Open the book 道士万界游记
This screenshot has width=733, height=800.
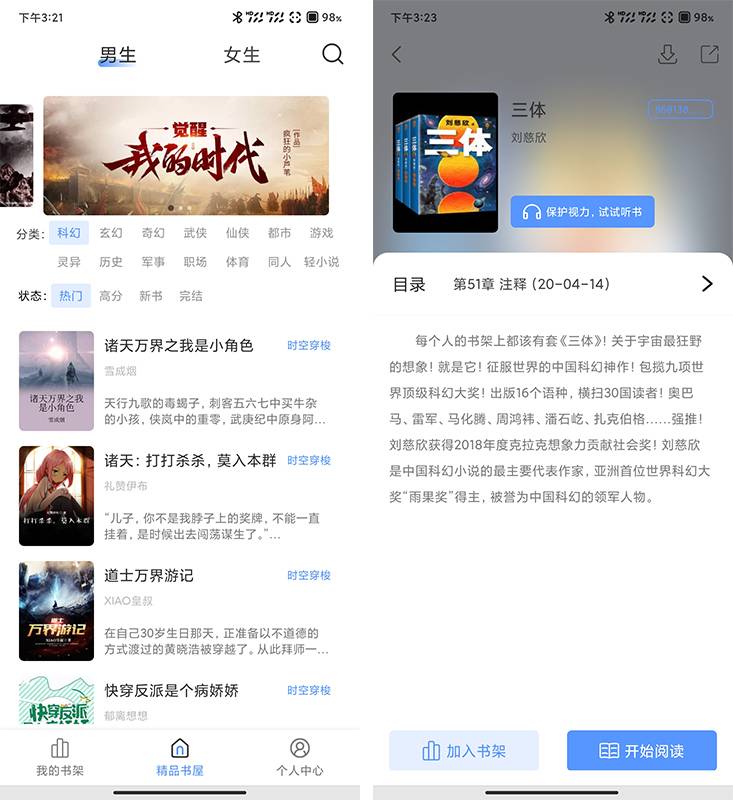click(149, 576)
